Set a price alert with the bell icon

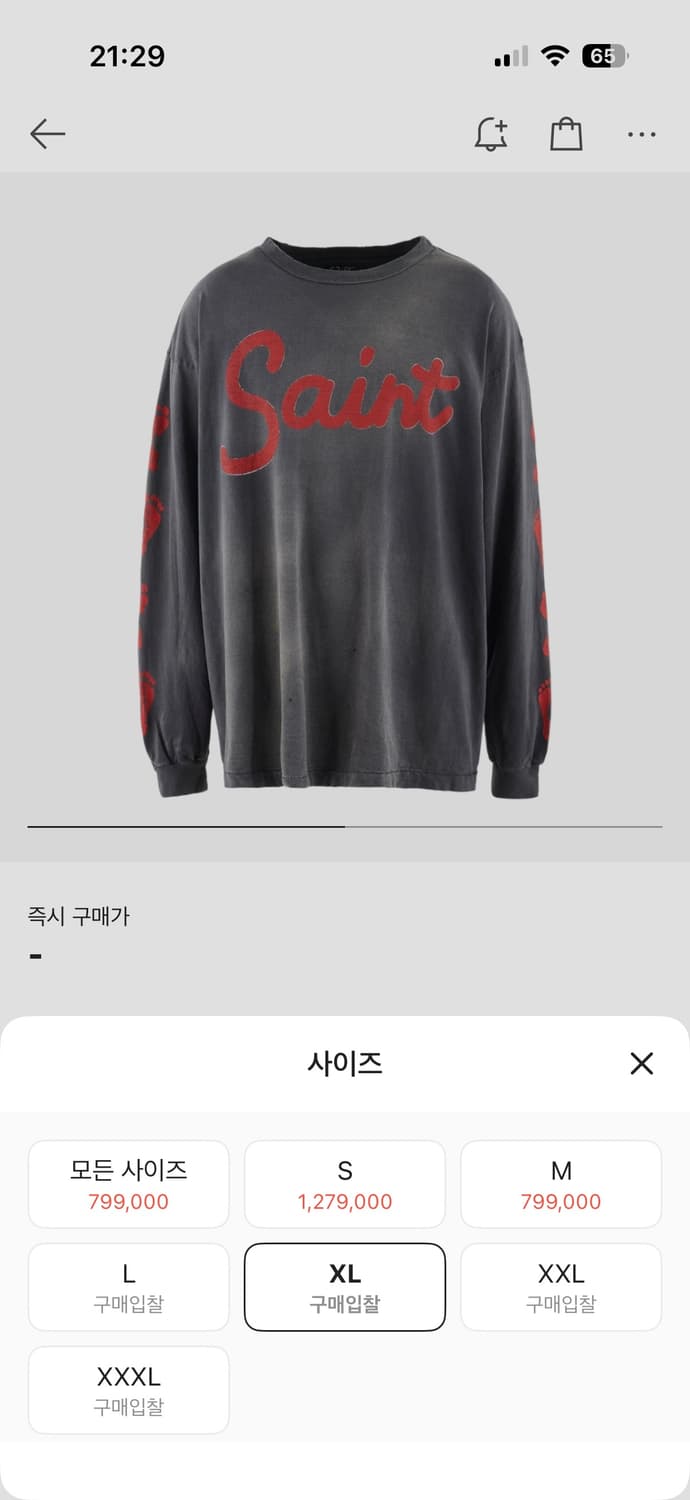click(490, 134)
